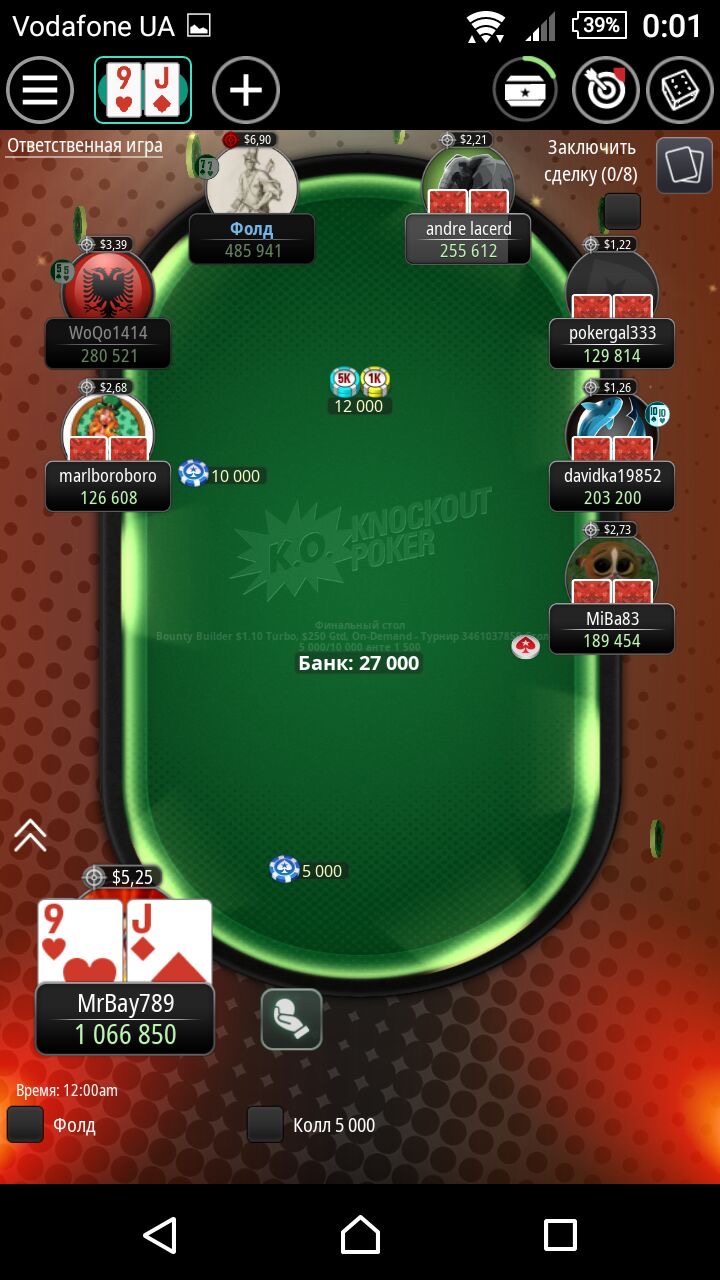This screenshot has width=720, height=1280.
Task: Tap the hand-with-chip icon beside MrBay789
Action: click(x=292, y=1019)
